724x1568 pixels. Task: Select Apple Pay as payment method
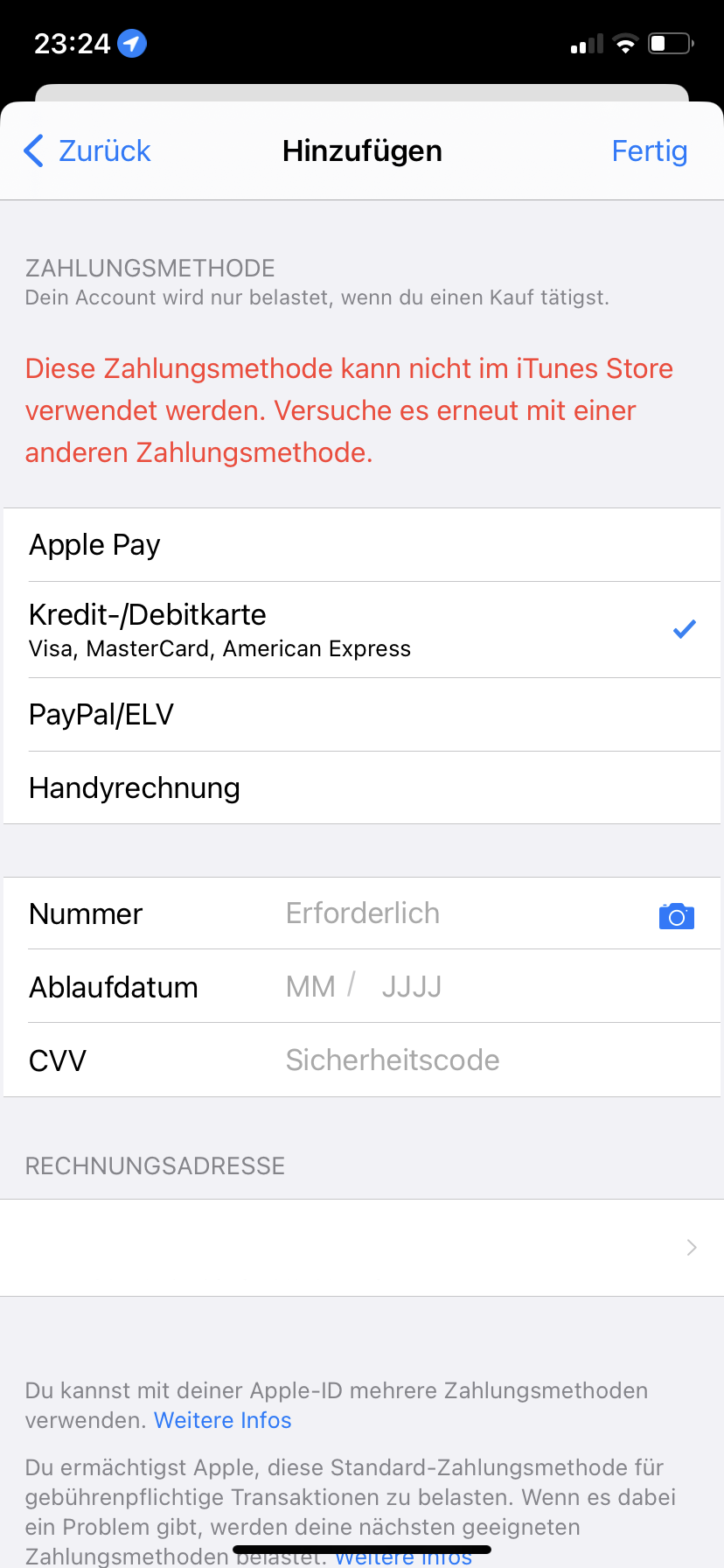pos(362,545)
